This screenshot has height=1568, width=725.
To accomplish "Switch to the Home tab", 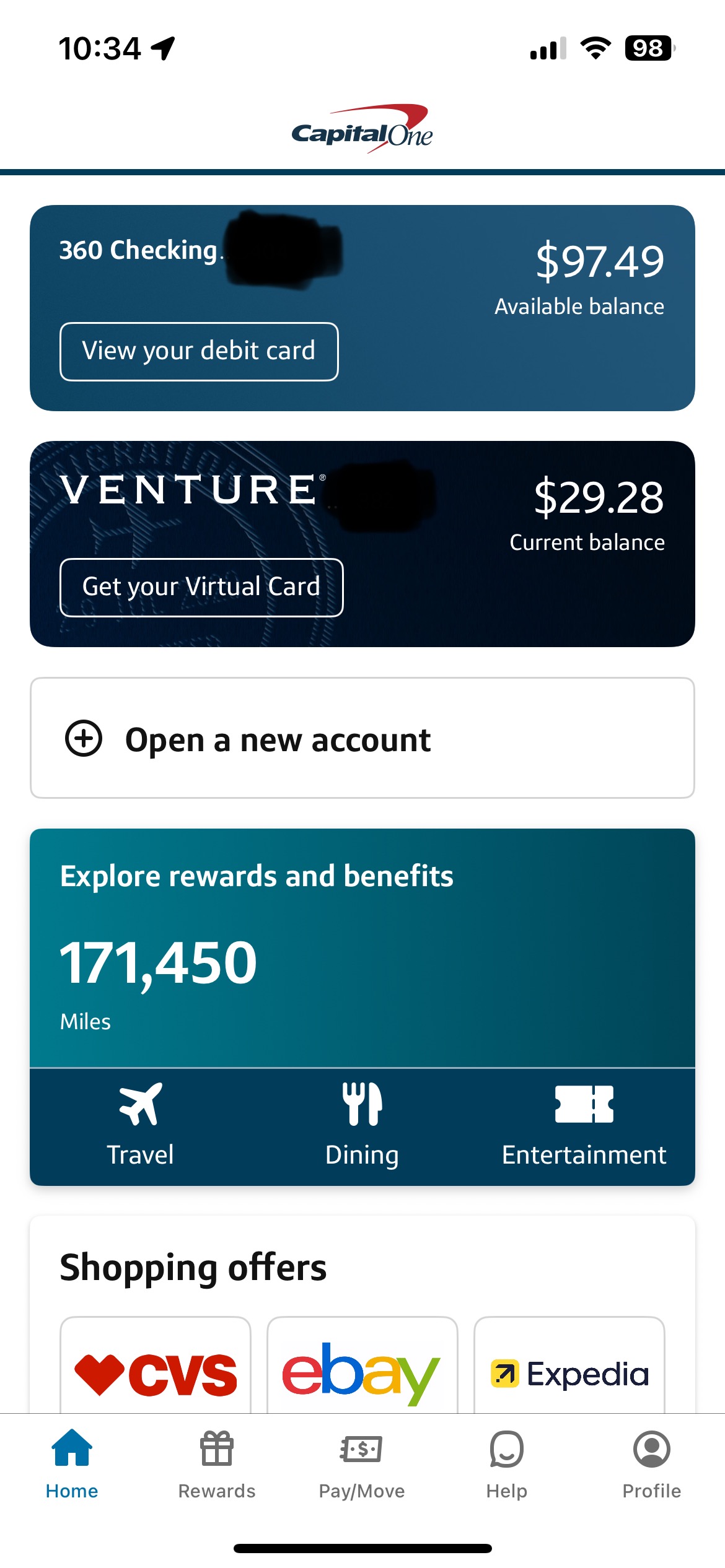I will pos(72,1464).
